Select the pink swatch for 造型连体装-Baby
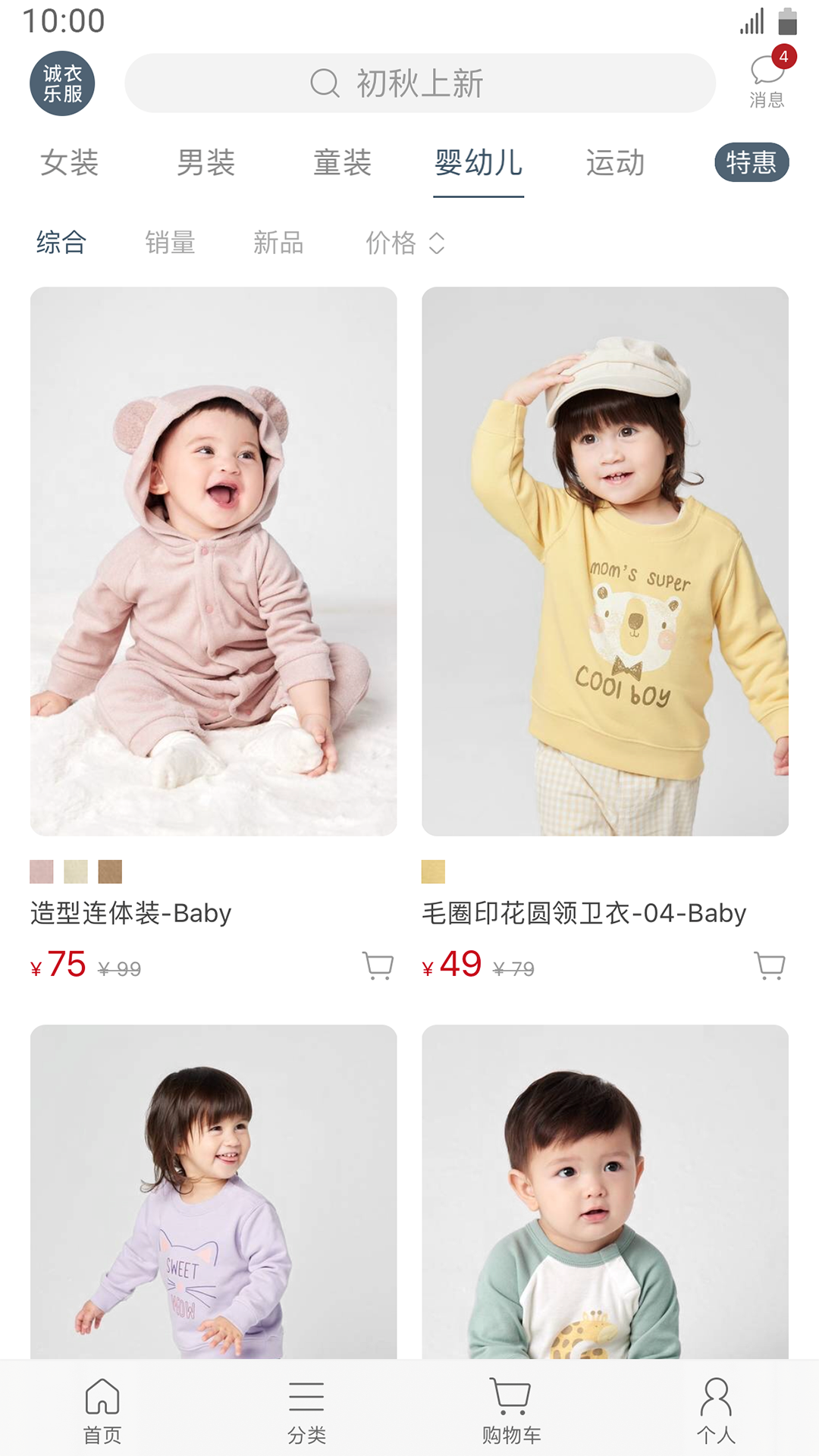 42,871
